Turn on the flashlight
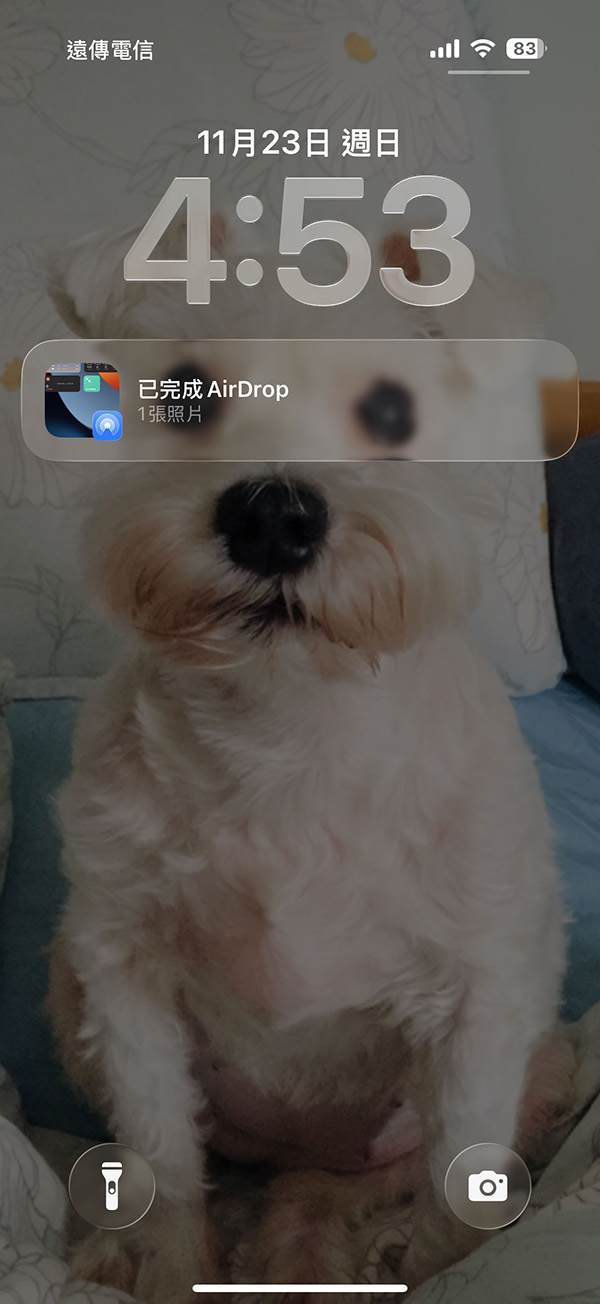This screenshot has width=600, height=1304. (112, 1186)
